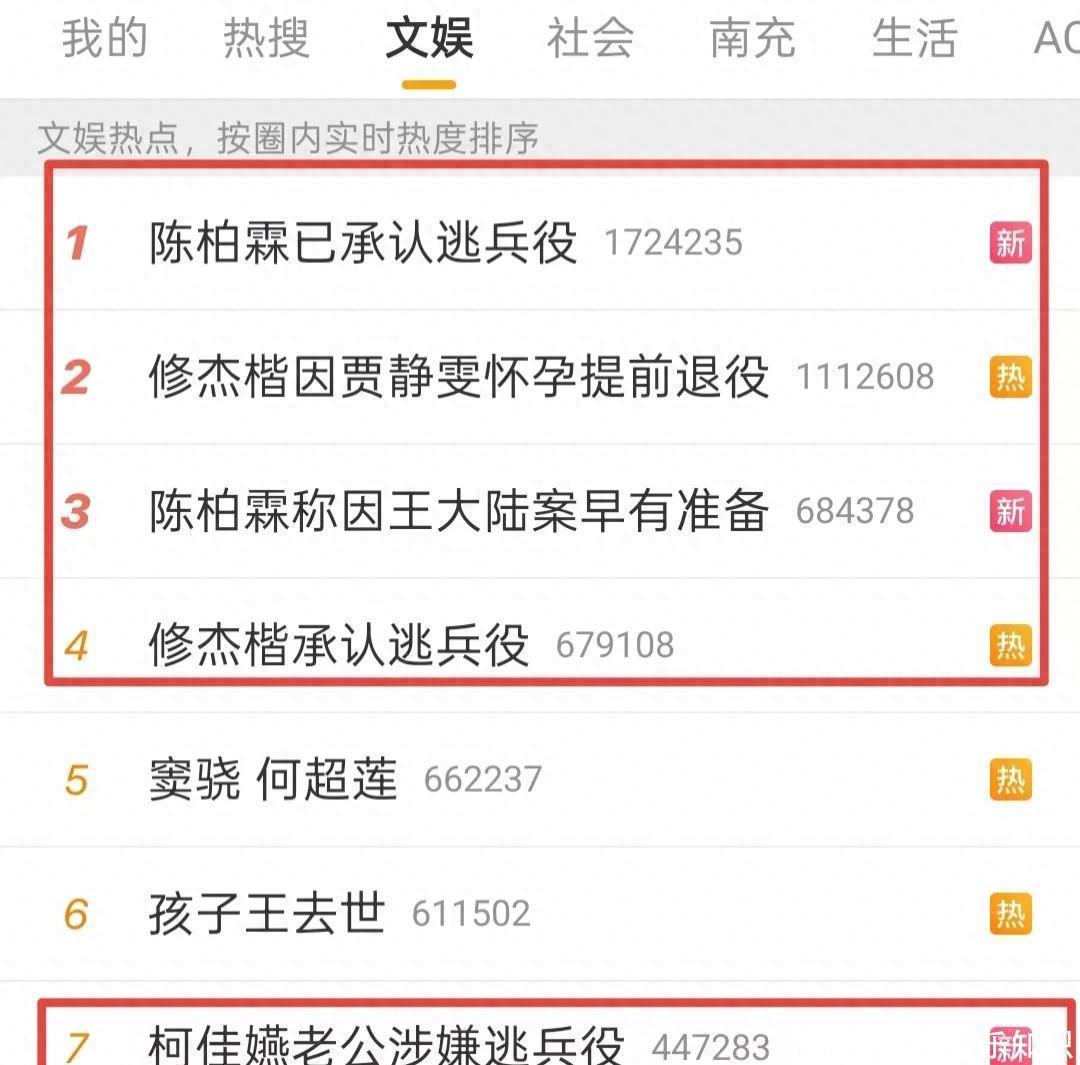This screenshot has width=1080, height=1065.
Task: Switch to the 我的 tab
Action: (104, 39)
